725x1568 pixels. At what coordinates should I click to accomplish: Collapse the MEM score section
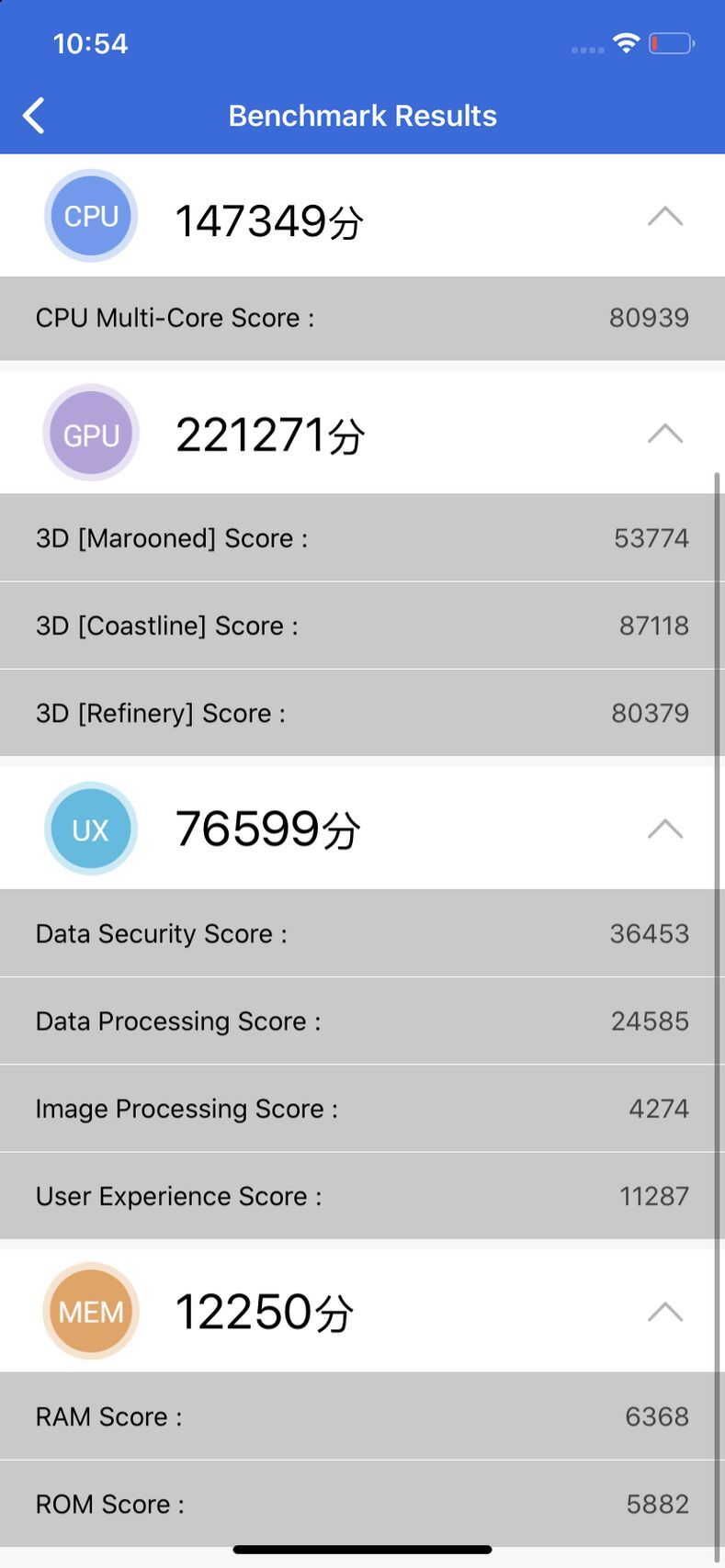point(664,1312)
